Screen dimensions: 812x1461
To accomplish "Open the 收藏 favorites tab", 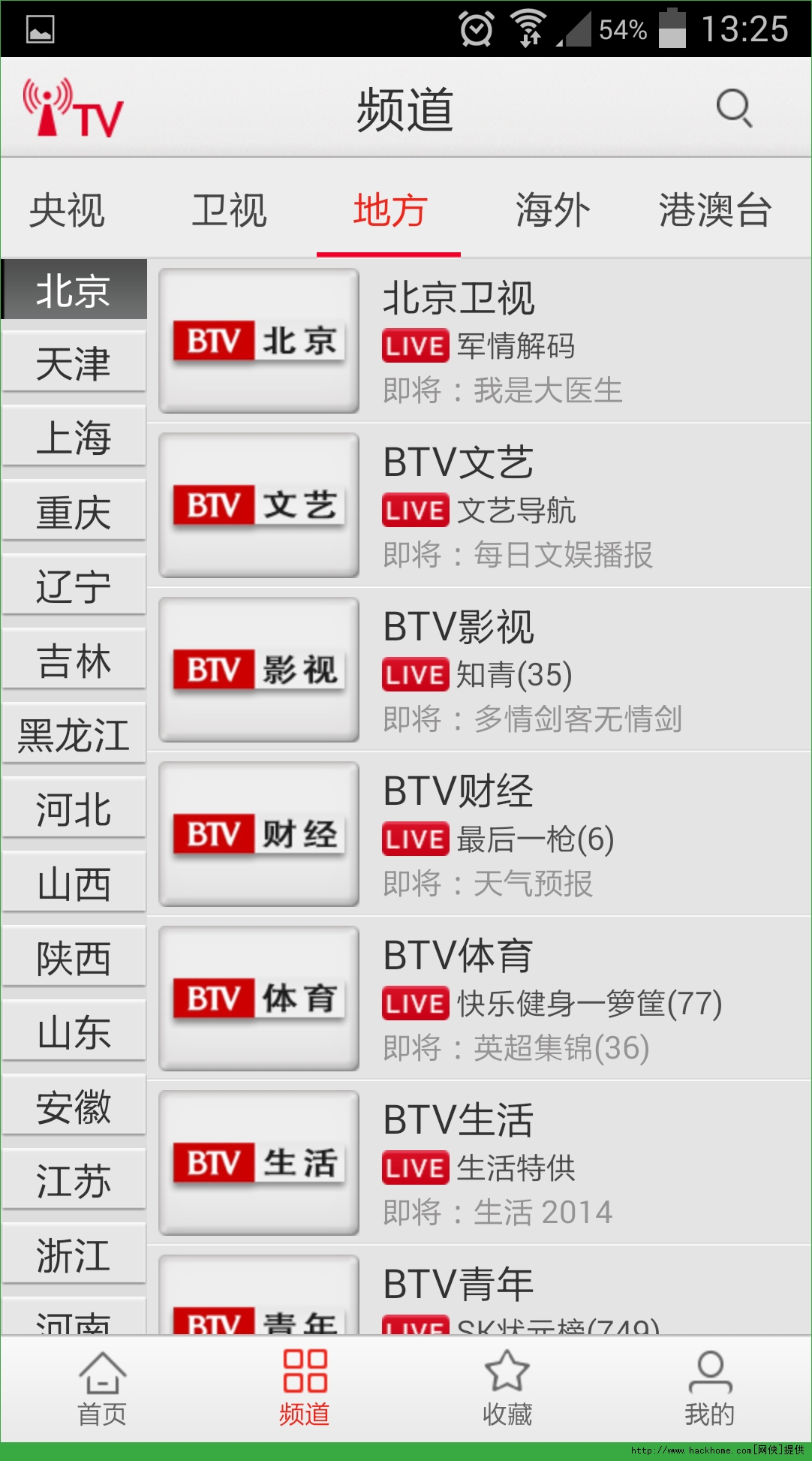I will (507, 1389).
